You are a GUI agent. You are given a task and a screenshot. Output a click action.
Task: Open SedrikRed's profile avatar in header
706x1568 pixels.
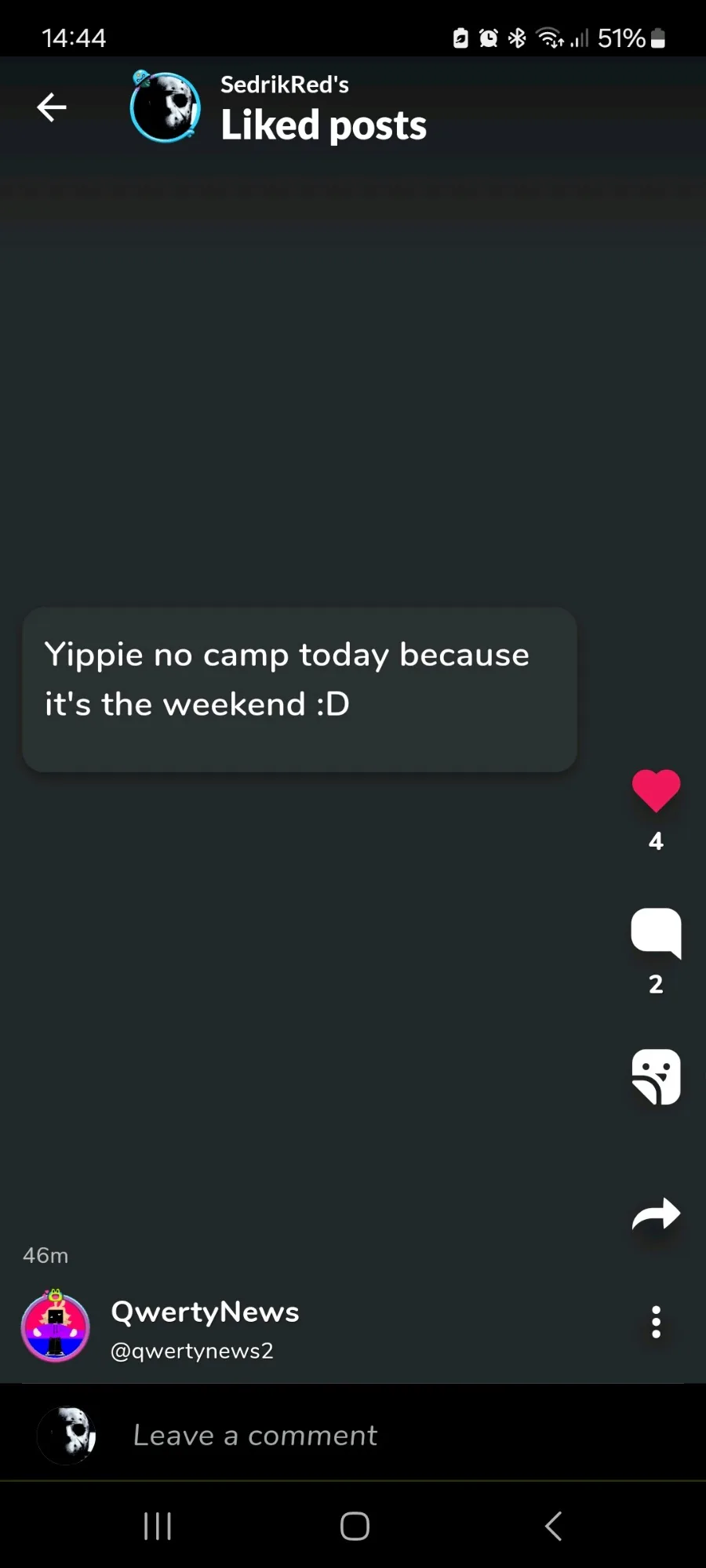(165, 106)
